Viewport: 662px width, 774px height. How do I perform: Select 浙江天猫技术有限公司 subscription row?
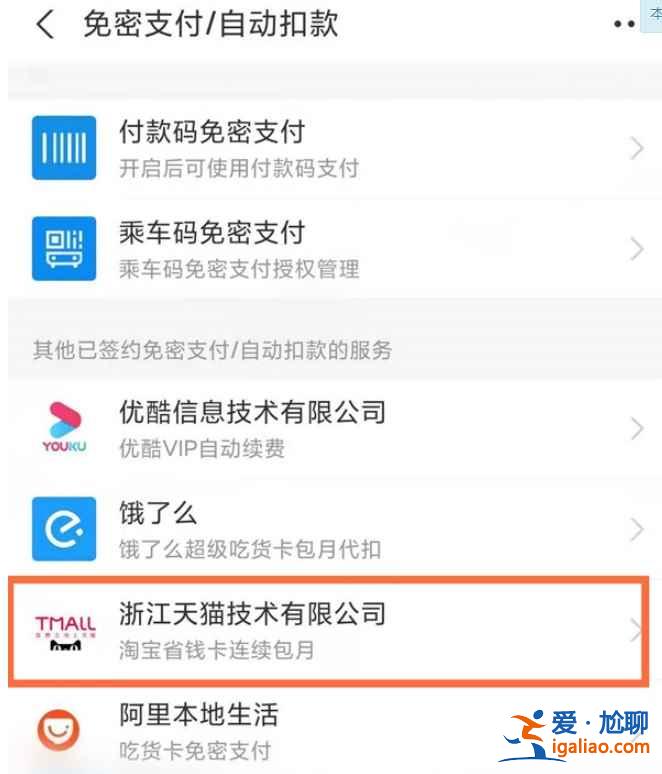tap(330, 630)
